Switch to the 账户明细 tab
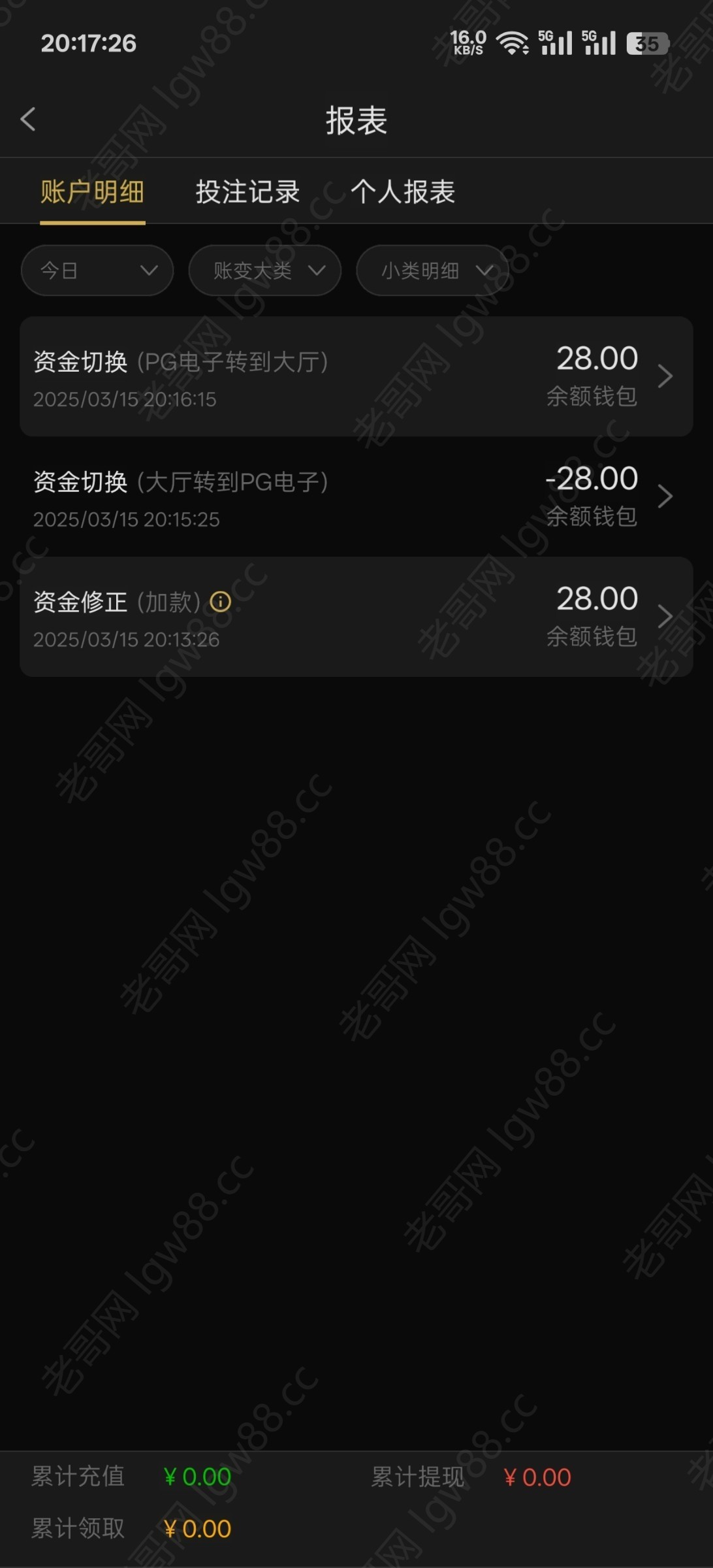713x1568 pixels. point(92,192)
